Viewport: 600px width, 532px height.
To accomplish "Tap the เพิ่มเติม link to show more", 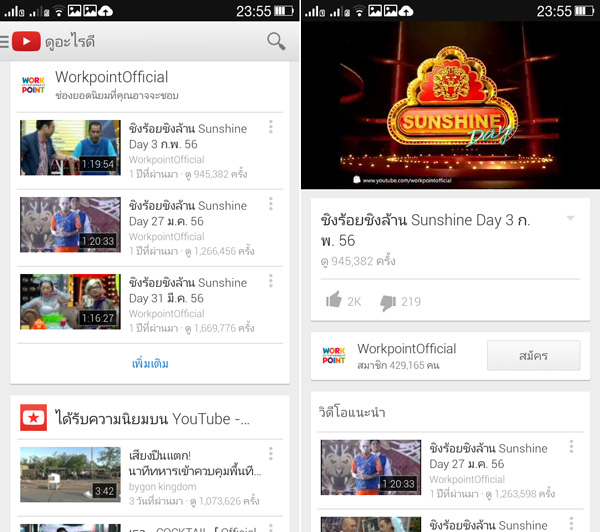I will click(150, 363).
